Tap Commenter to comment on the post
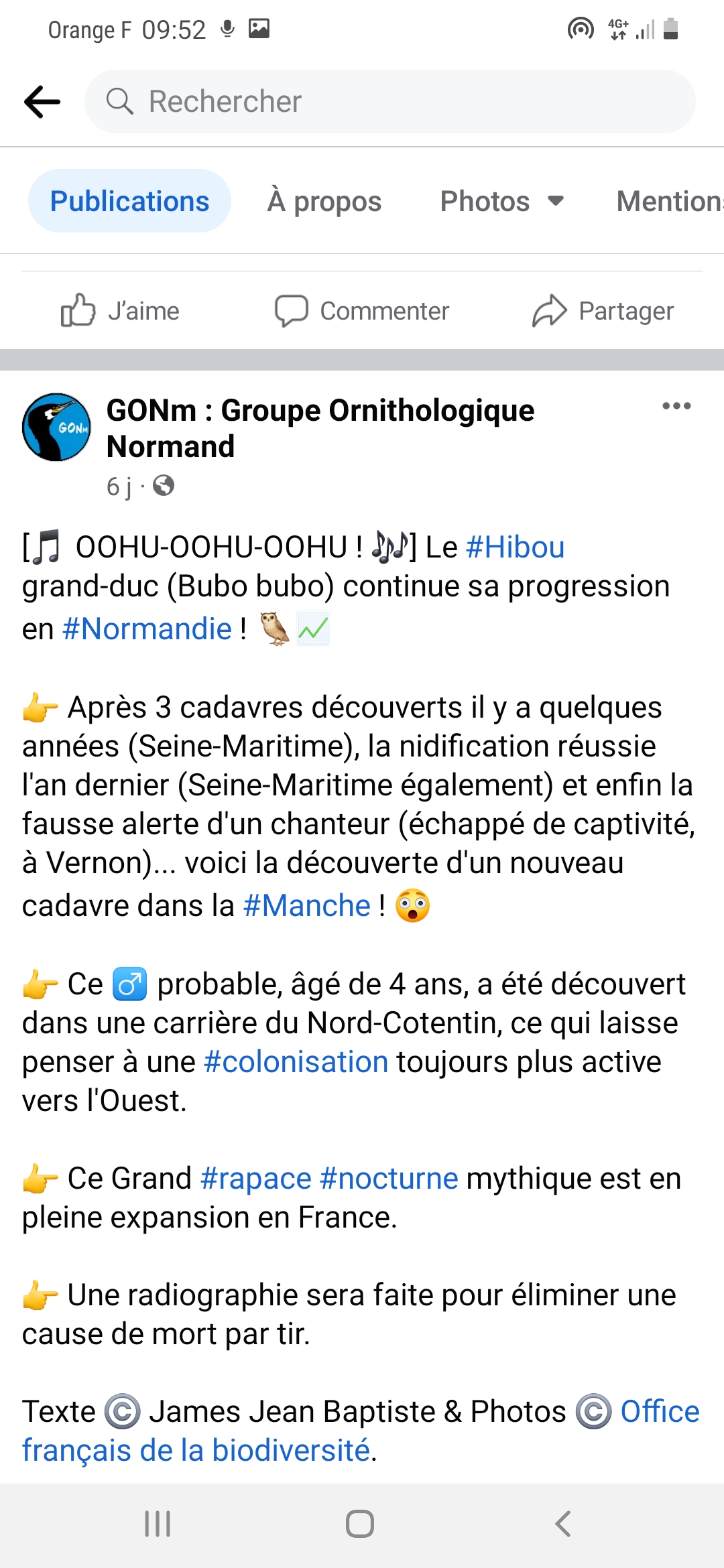This screenshot has height=1568, width=724. click(362, 311)
